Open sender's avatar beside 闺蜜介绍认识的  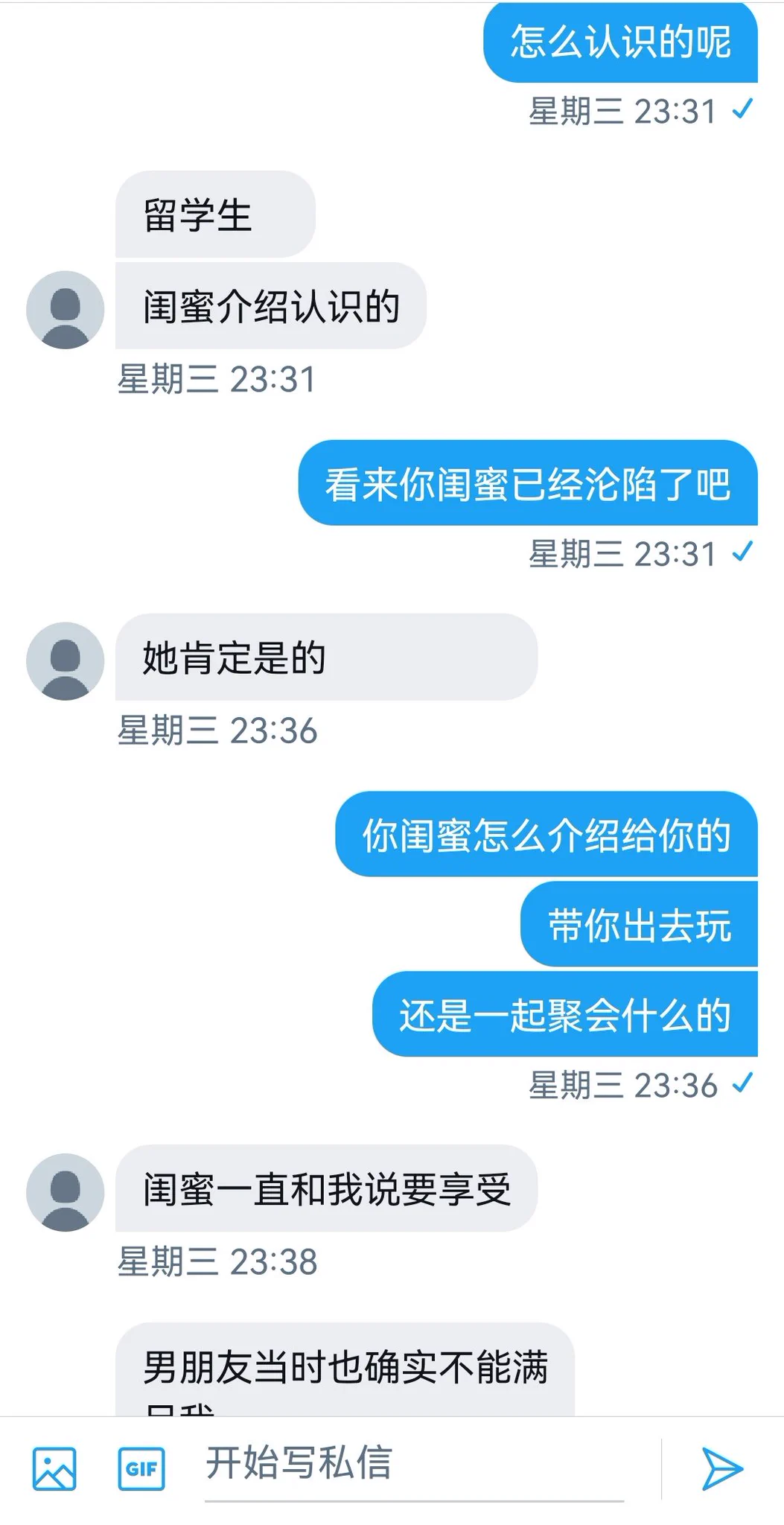(x=66, y=310)
